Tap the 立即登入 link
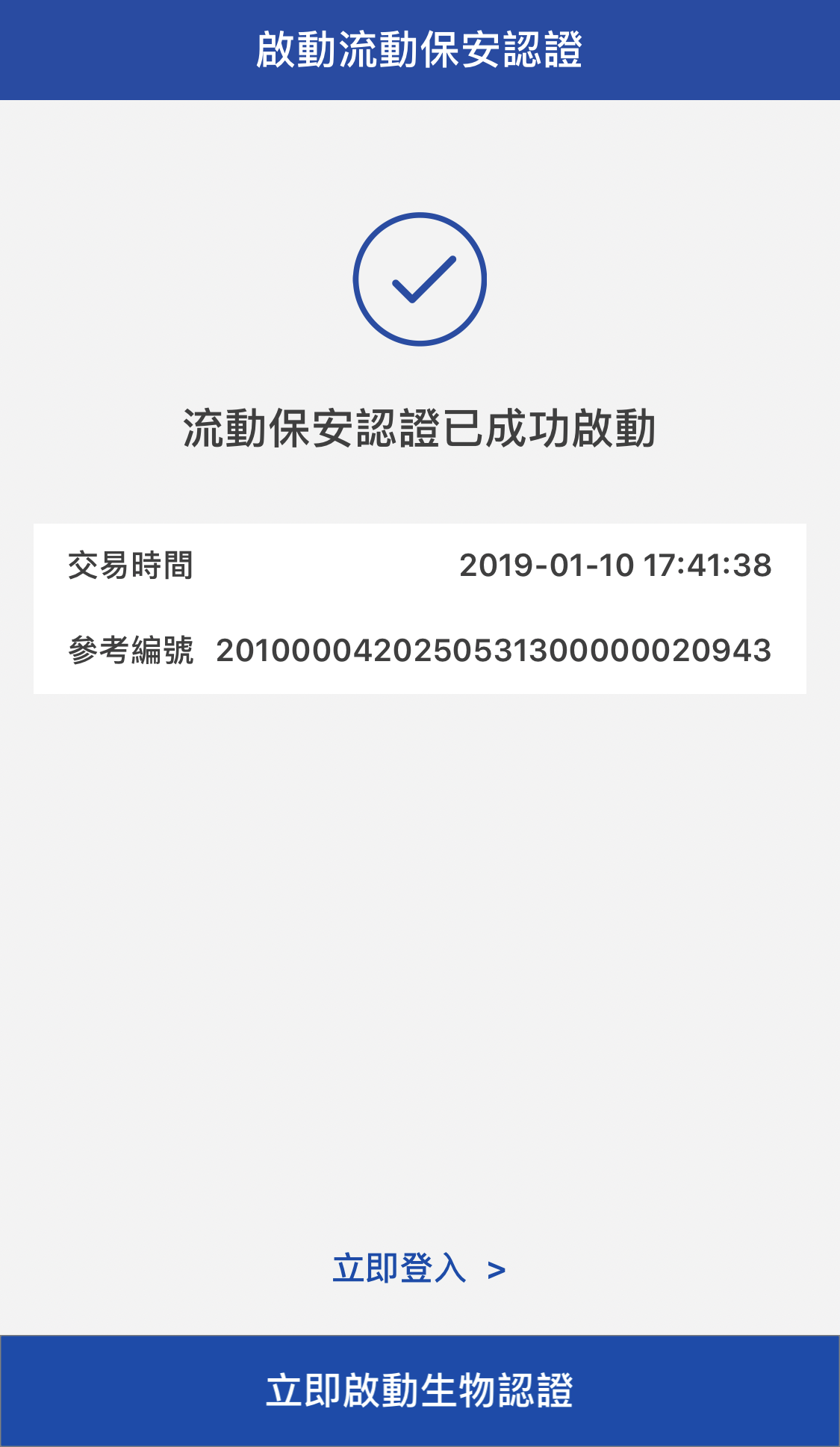Viewport: 840px width, 1447px height. click(x=419, y=1268)
